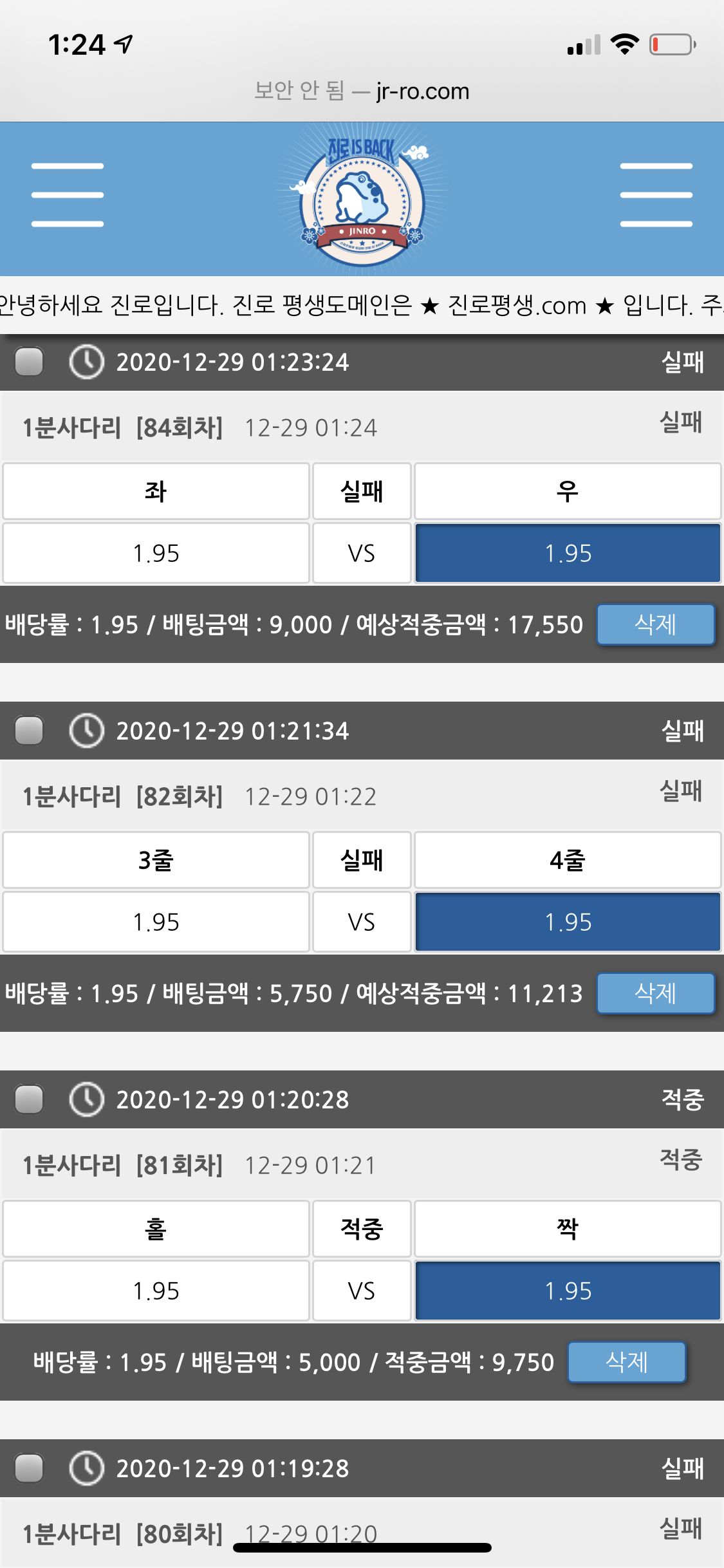
Task: Open the left hamburger menu
Action: pos(67,195)
